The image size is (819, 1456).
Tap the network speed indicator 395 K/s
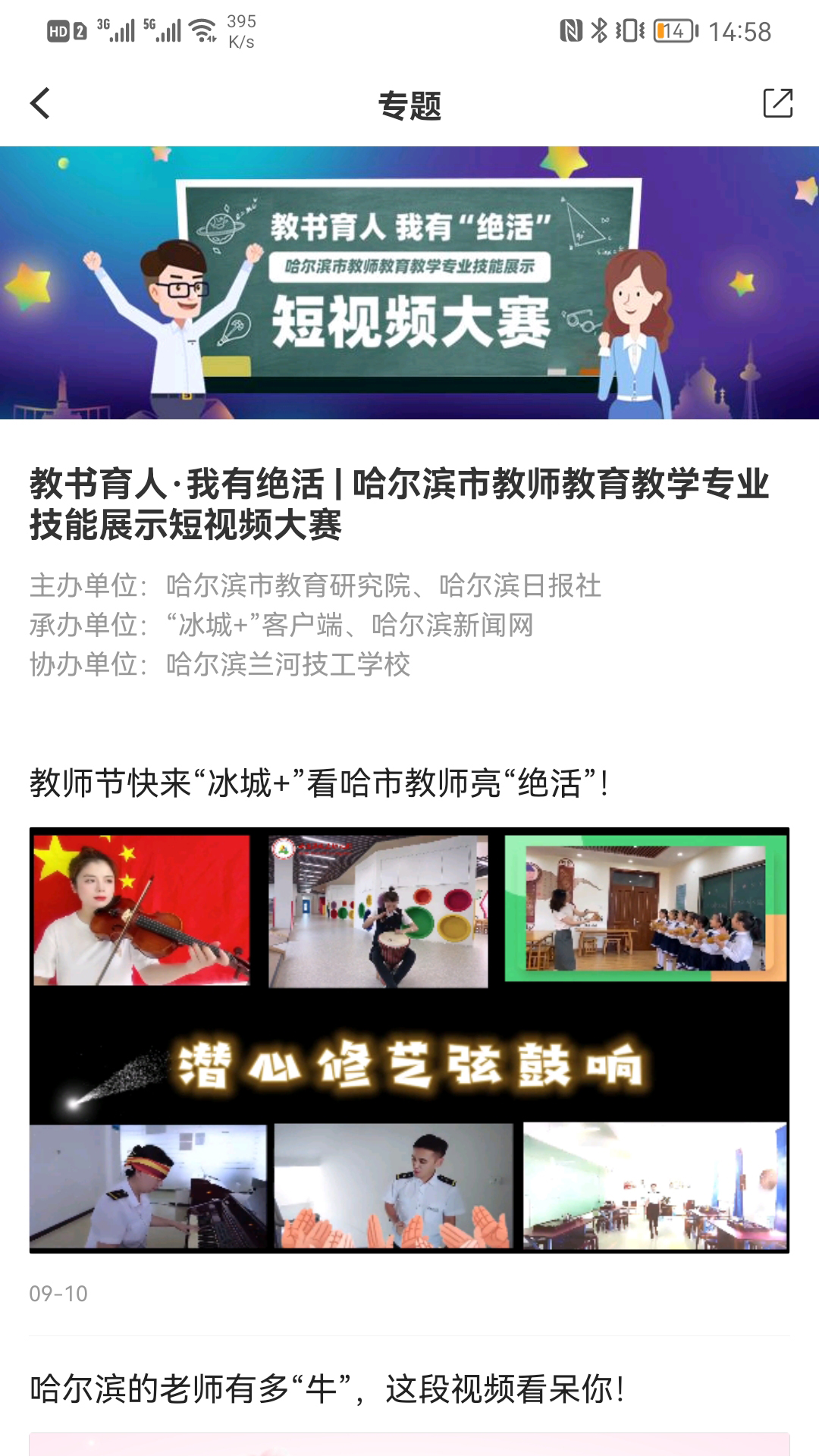click(x=240, y=30)
